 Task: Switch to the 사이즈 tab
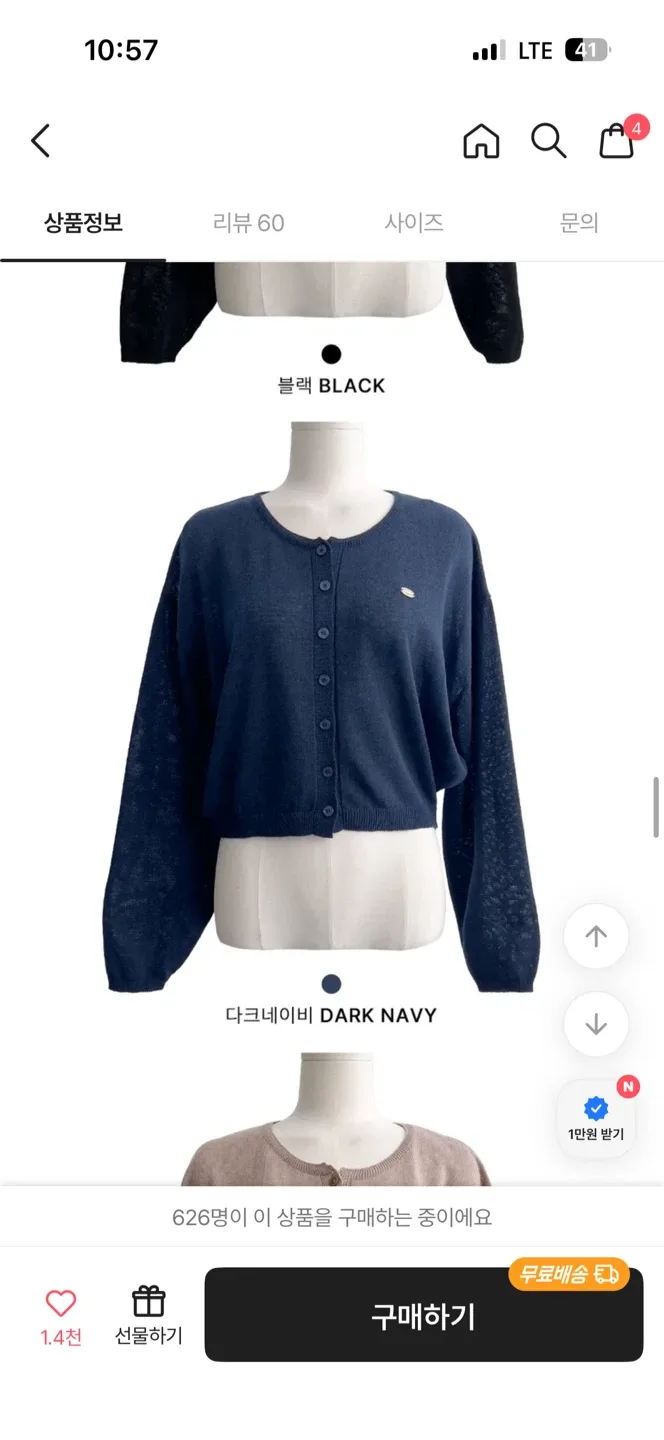[x=414, y=223]
